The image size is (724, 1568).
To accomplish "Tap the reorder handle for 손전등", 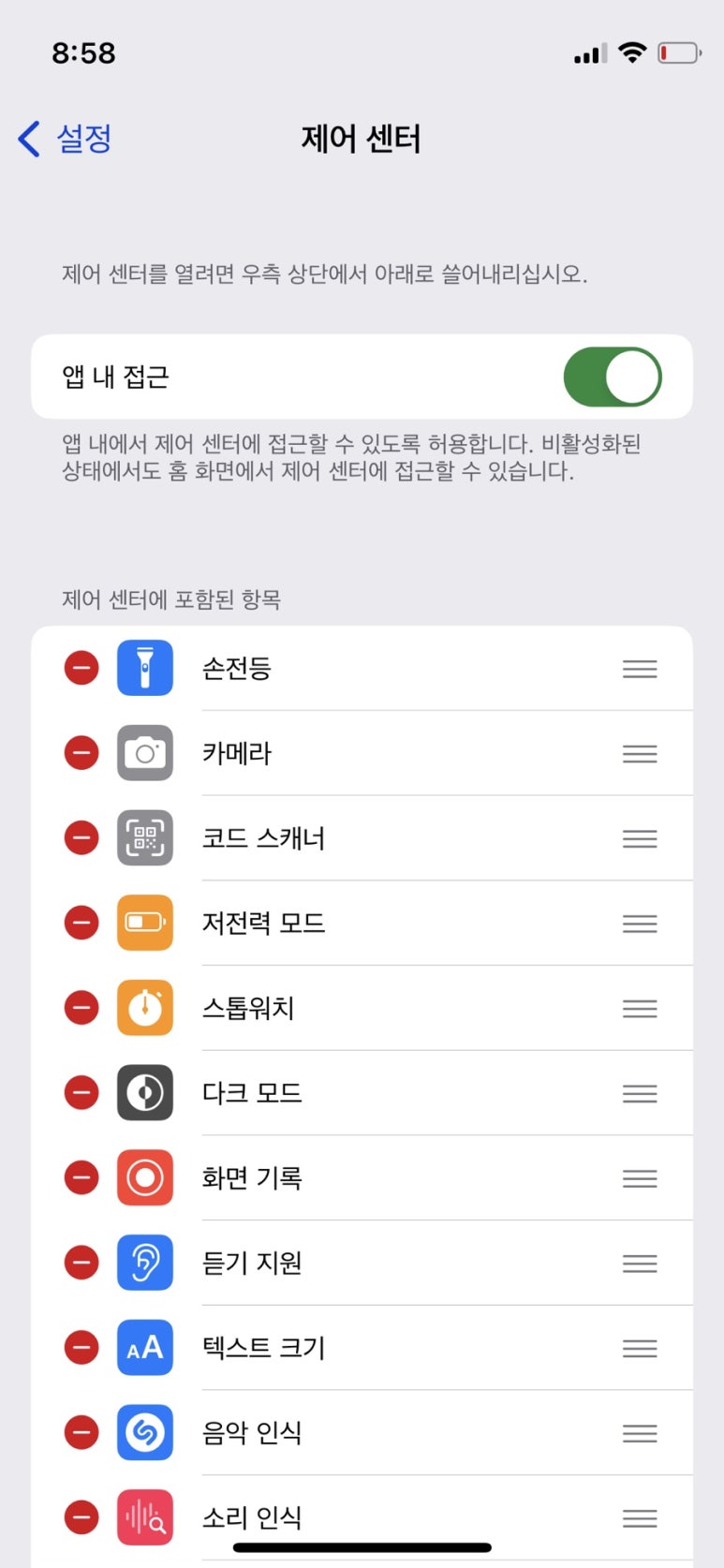I will click(640, 669).
